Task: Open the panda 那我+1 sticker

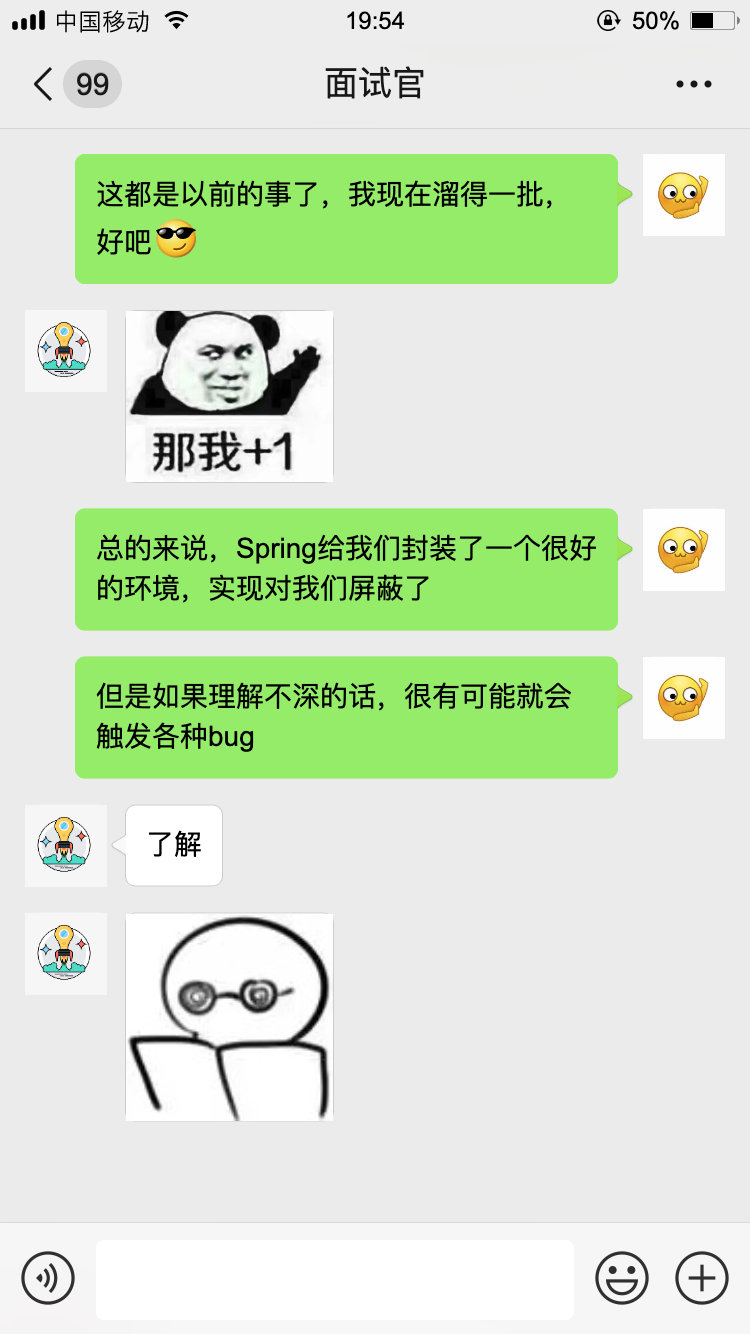Action: 229,396
